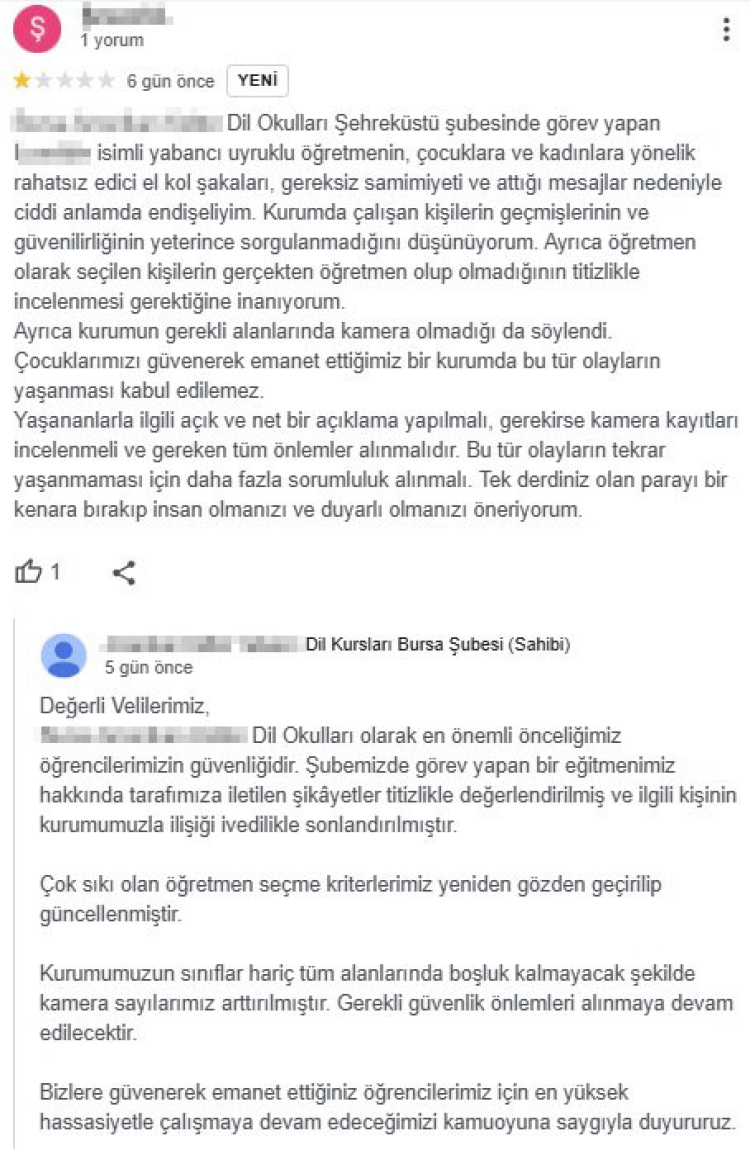Viewport: 750px width, 1164px height.
Task: Share this review
Action: 124,572
